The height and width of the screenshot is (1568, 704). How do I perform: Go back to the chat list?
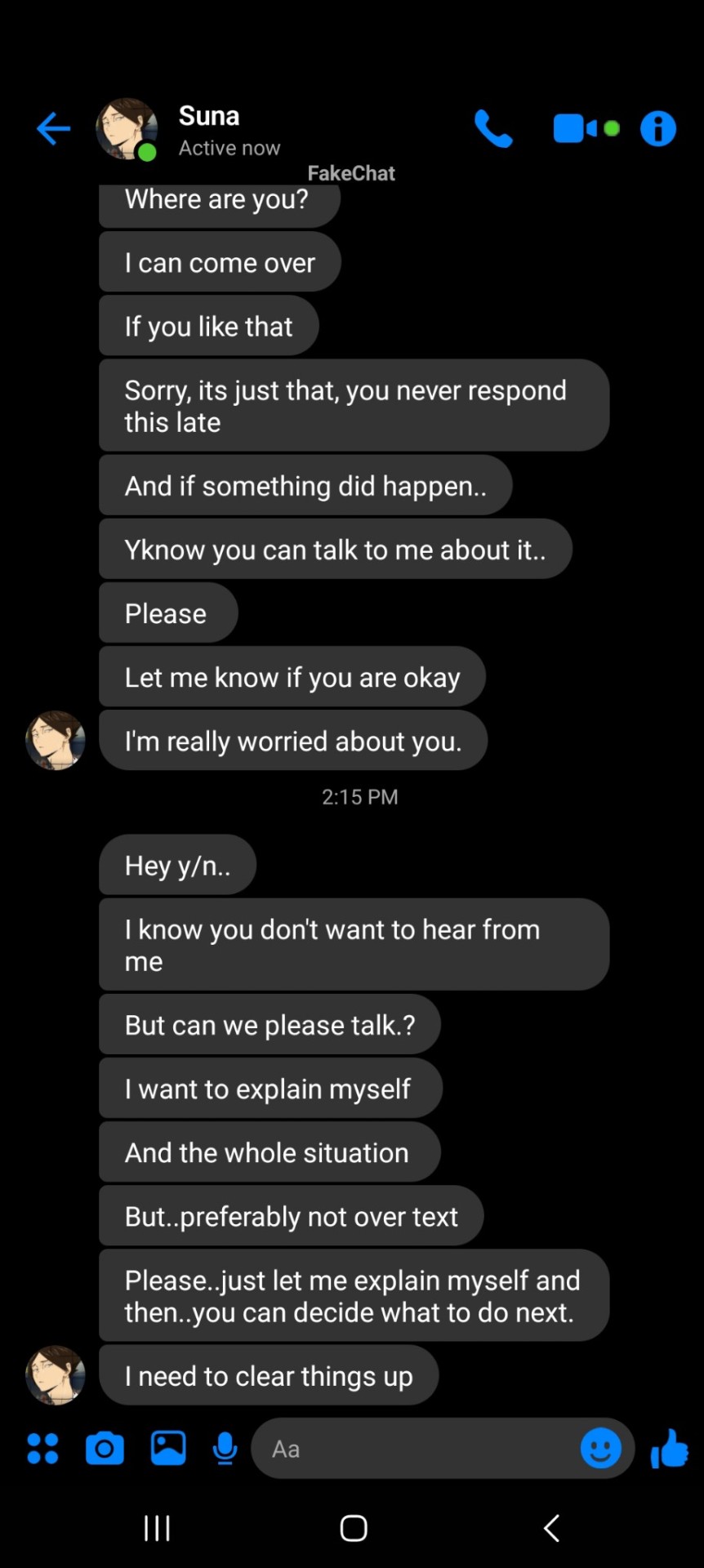[x=54, y=129]
